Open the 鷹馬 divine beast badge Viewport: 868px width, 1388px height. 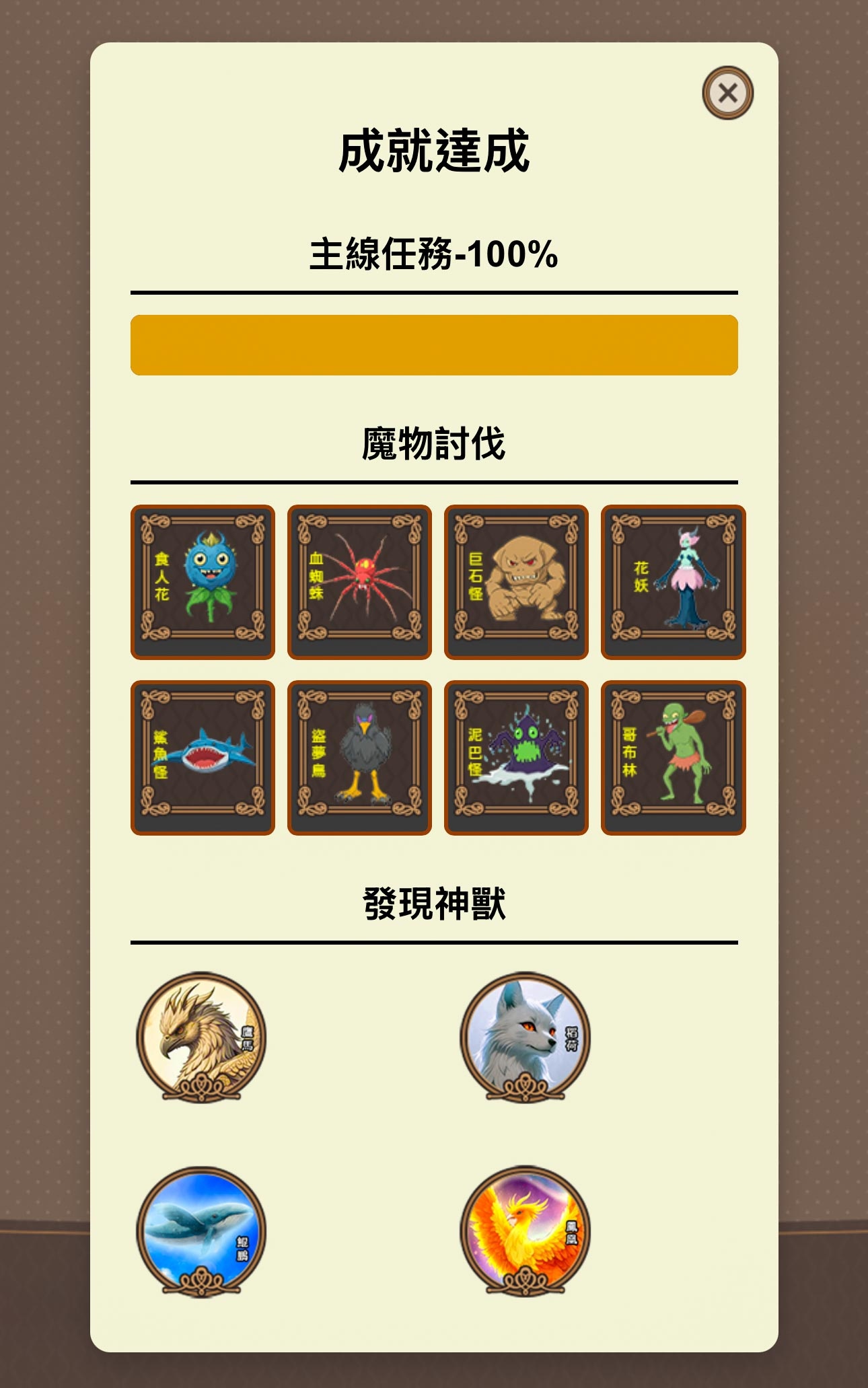[201, 1037]
